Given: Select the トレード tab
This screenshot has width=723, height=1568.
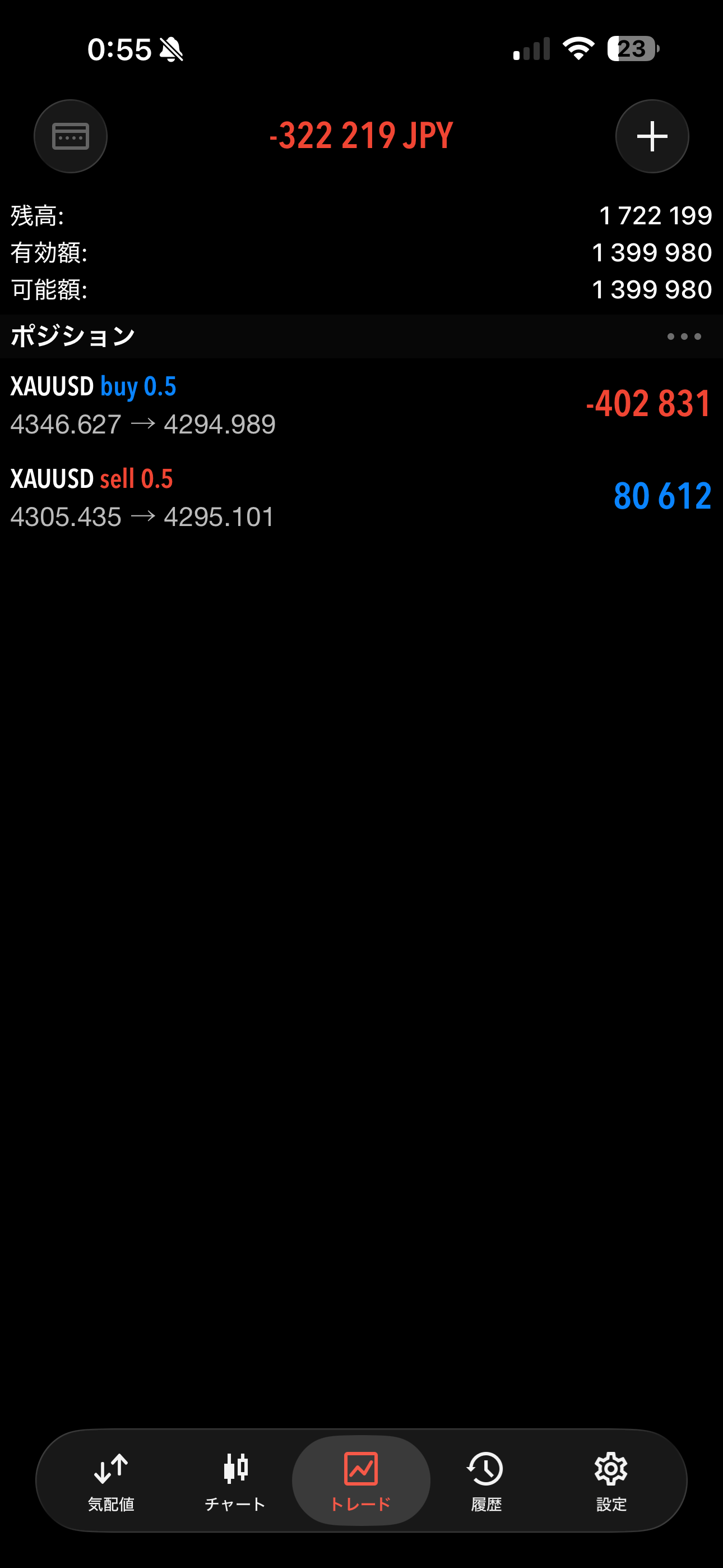Looking at the screenshot, I should pyautogui.click(x=361, y=1481).
